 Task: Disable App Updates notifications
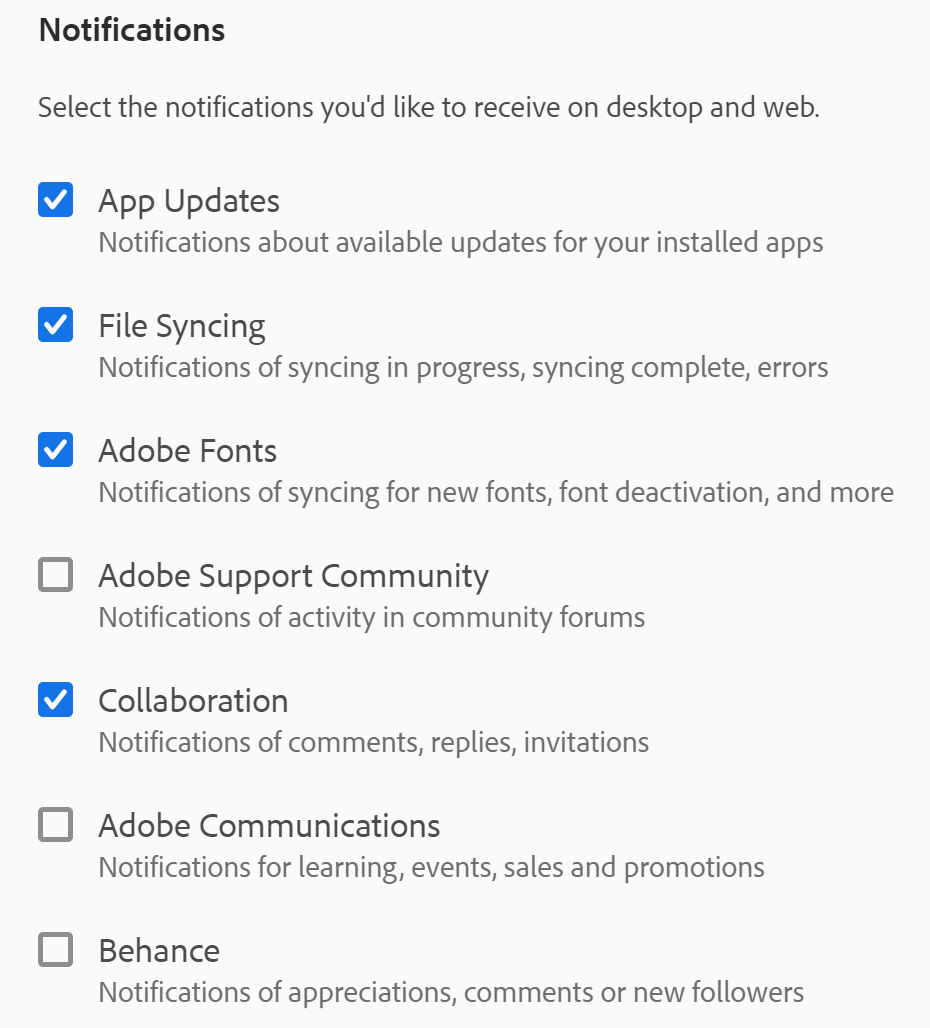tap(55, 200)
